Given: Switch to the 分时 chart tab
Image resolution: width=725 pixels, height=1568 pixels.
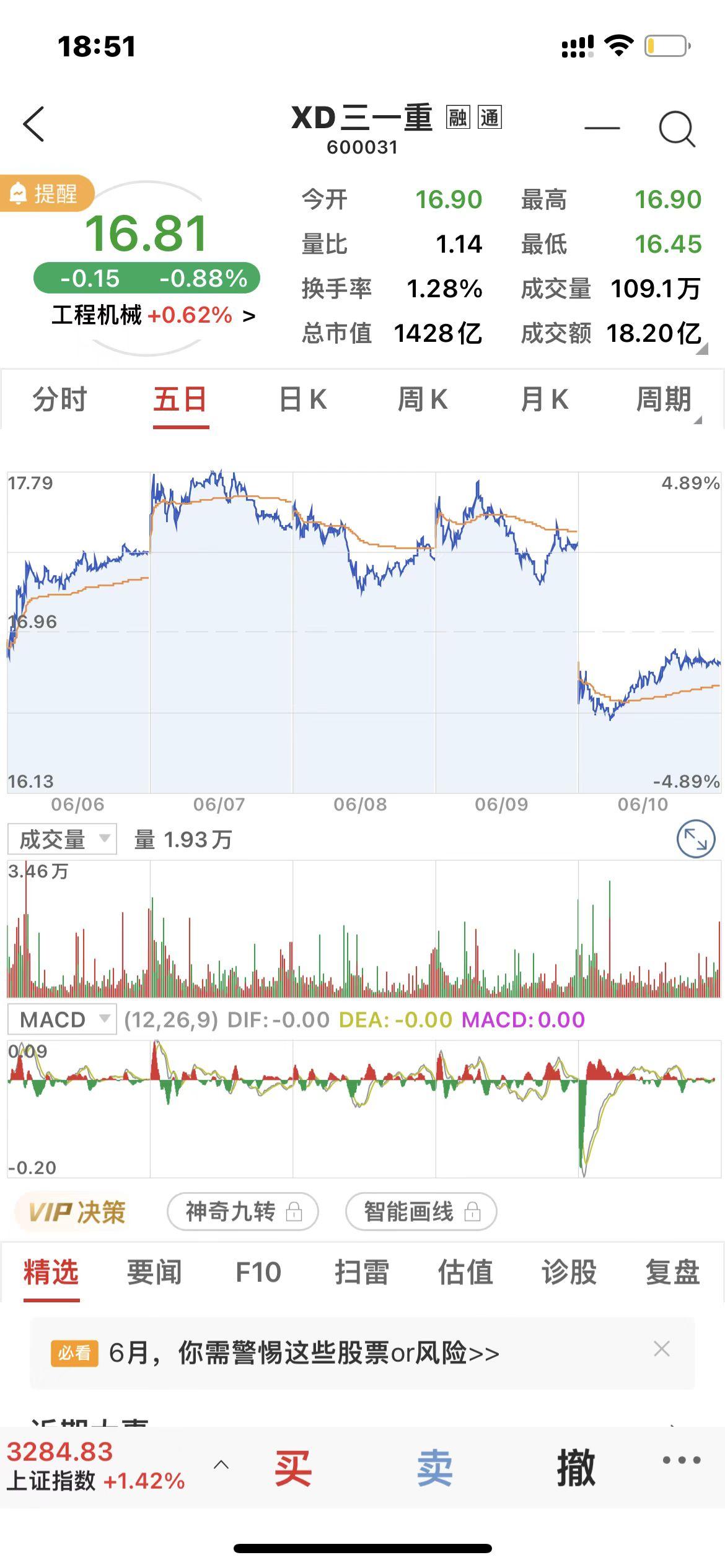Looking at the screenshot, I should [59, 399].
